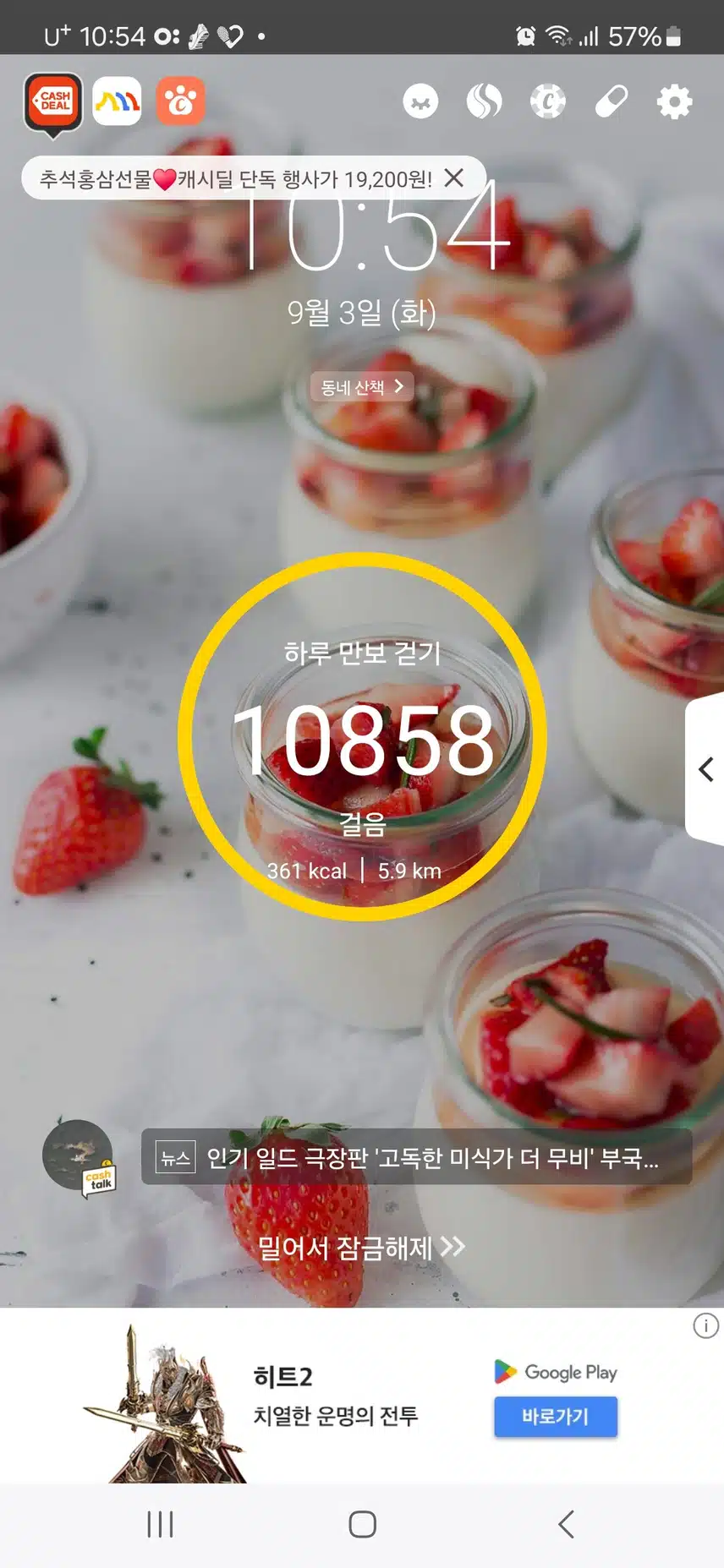Tap the pill capsule icon

click(x=612, y=102)
